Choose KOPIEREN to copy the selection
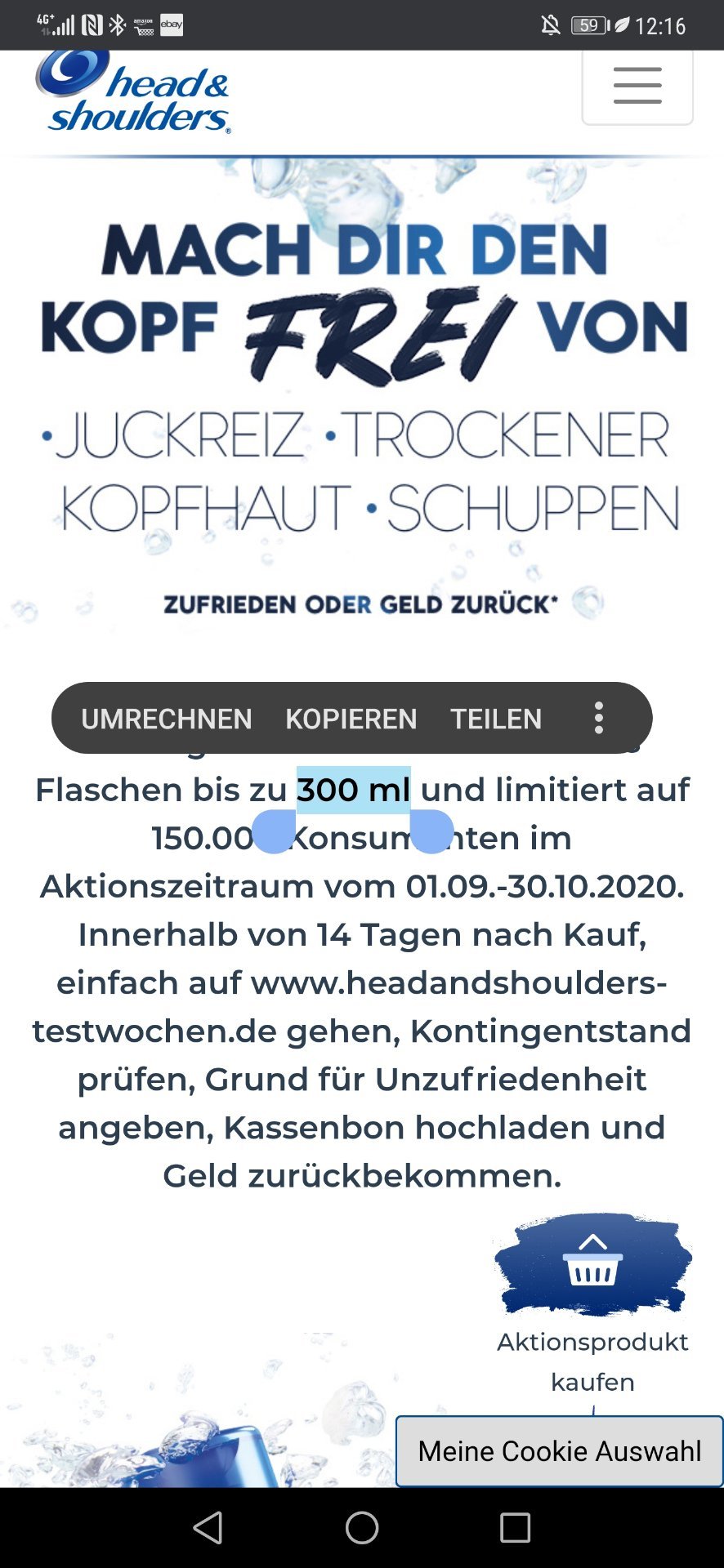This screenshot has width=724, height=1568. (351, 719)
